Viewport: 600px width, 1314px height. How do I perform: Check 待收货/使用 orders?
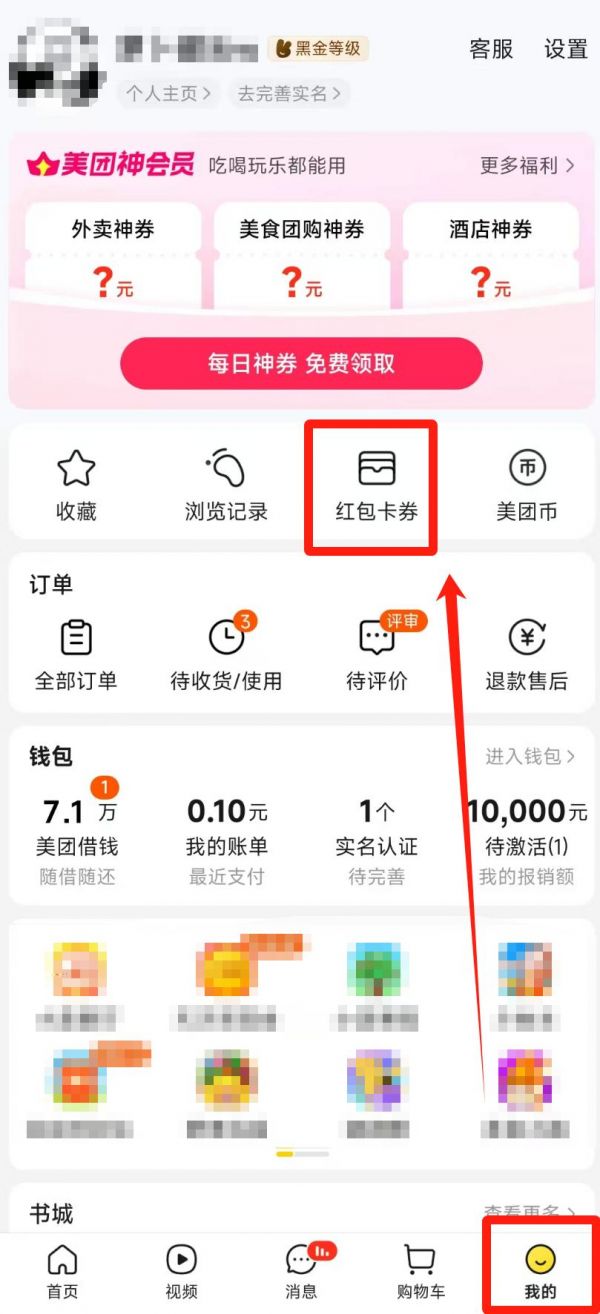[226, 656]
